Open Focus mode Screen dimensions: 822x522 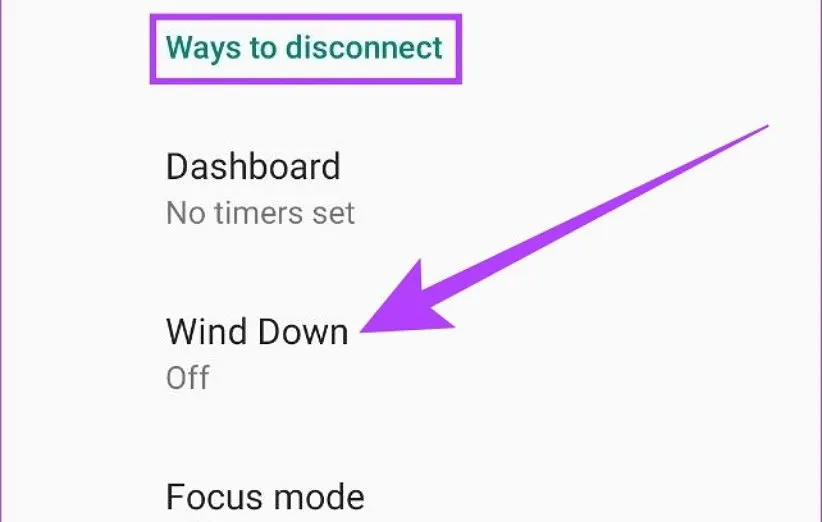(265, 496)
